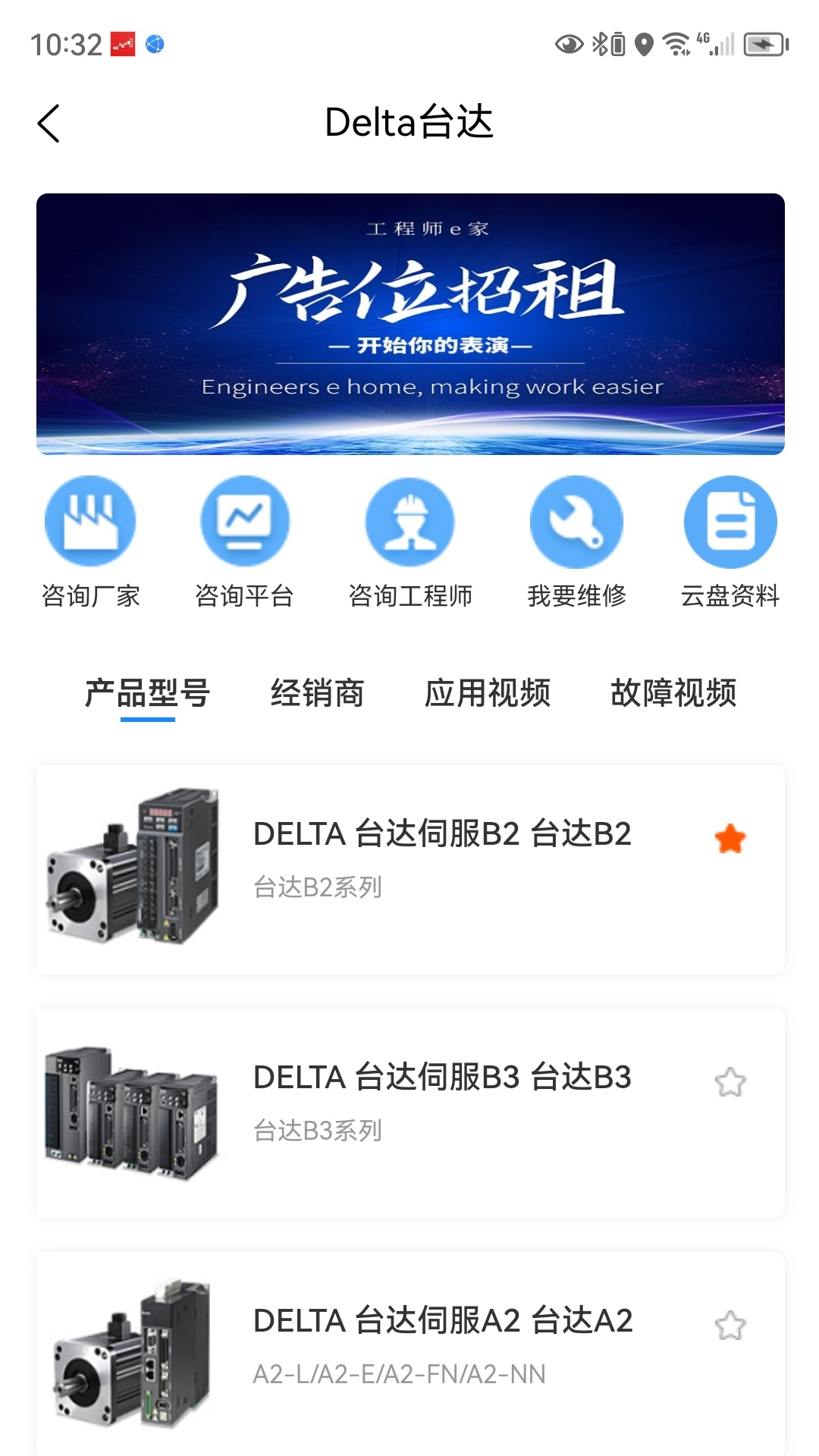Screen dimensions: 819x1456
Task: Open 我要维修 using the wrench icon
Action: (x=576, y=521)
